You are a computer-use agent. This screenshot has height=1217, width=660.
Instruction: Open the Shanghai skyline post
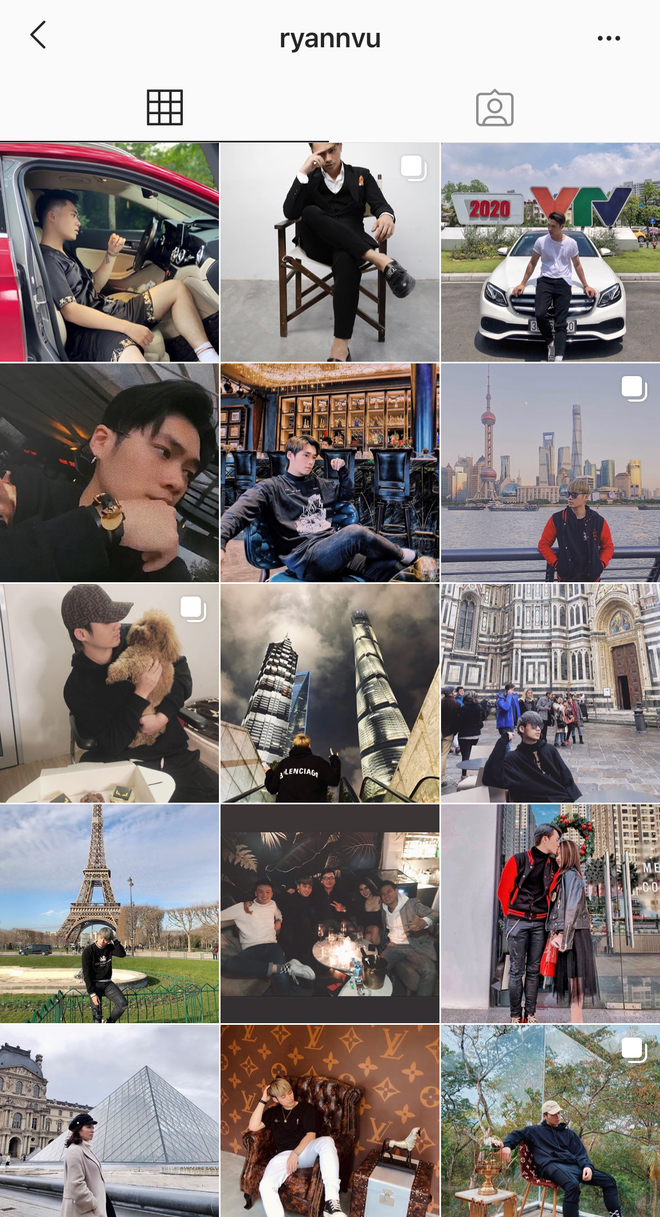(x=550, y=472)
